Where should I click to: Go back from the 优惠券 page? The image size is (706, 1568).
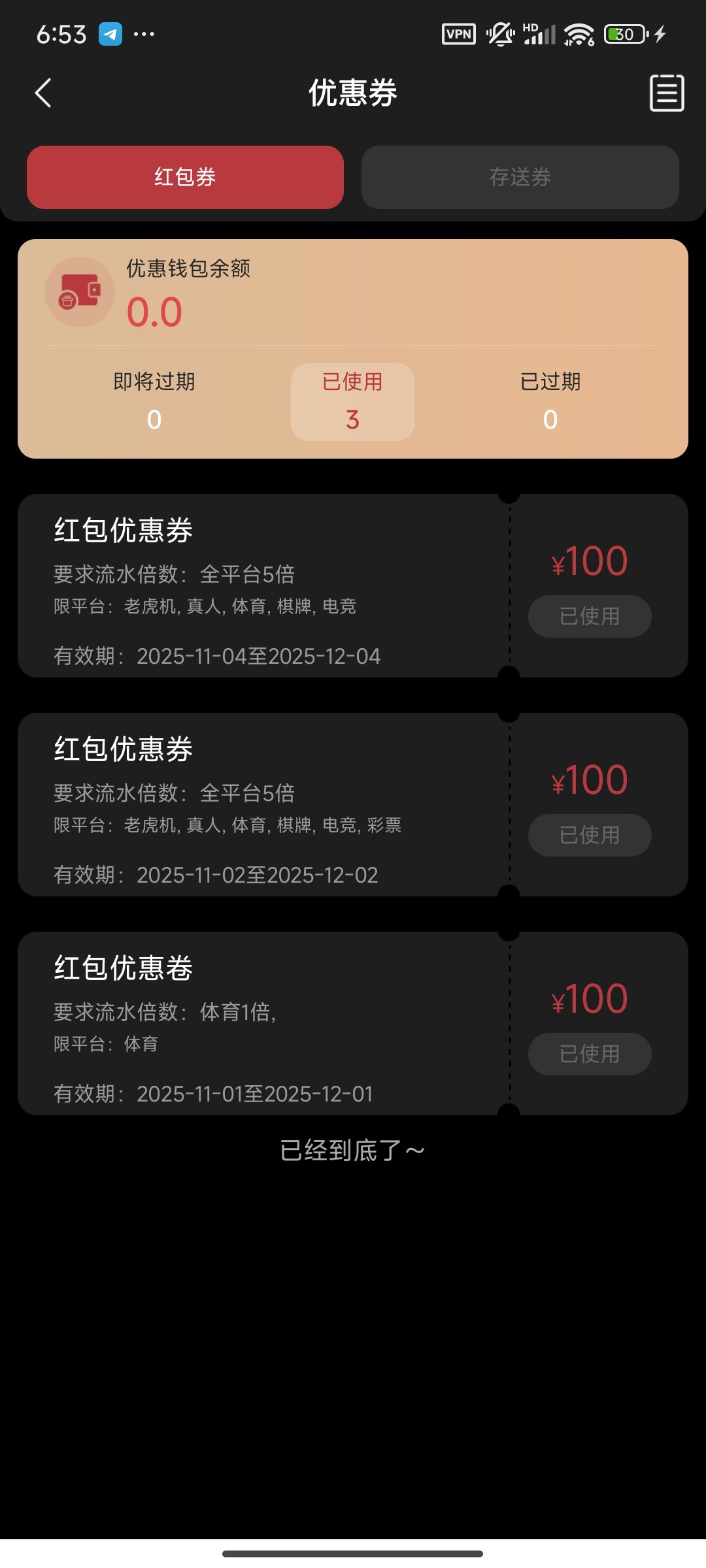[43, 93]
